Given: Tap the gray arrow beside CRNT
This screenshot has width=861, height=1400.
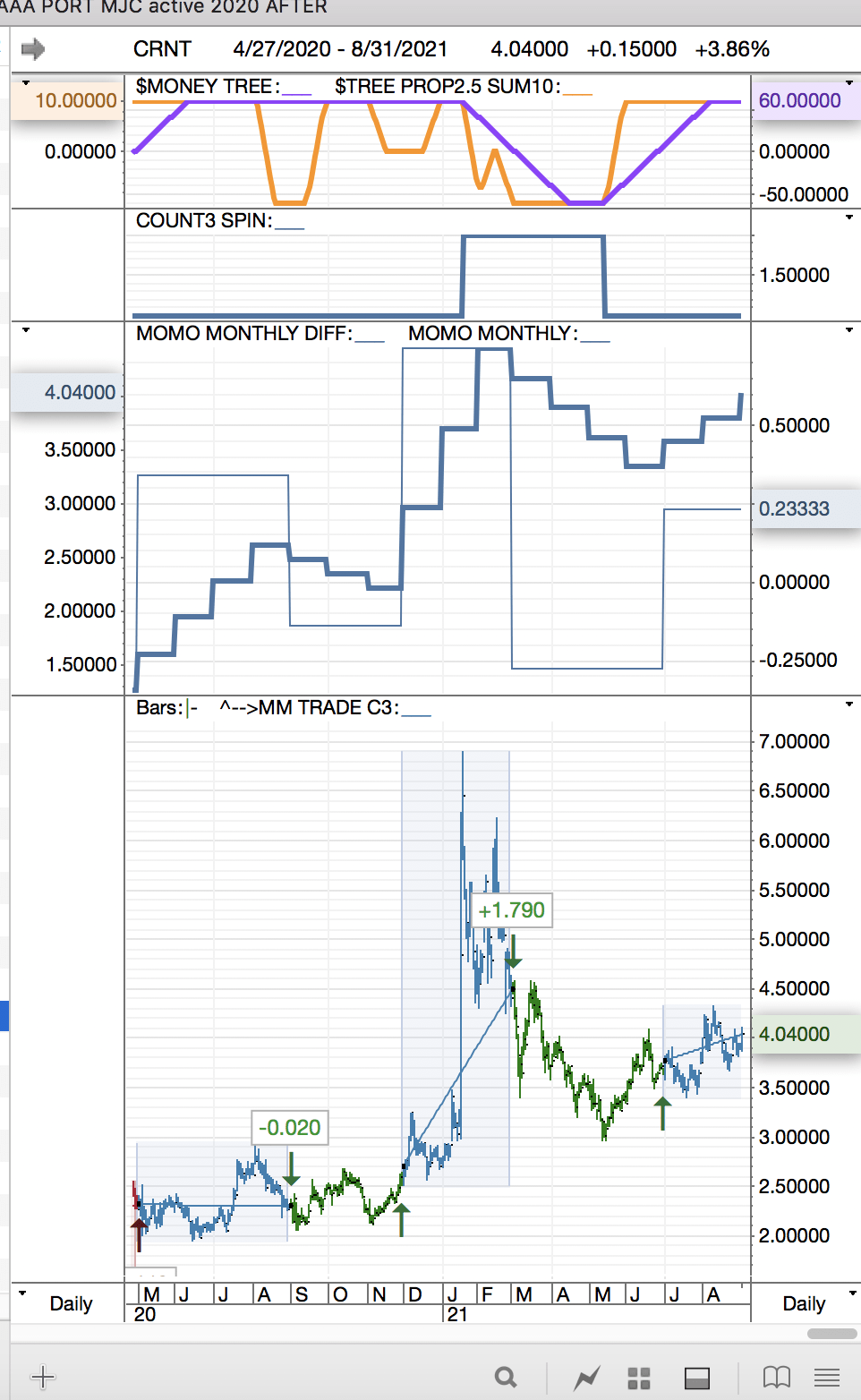Looking at the screenshot, I should click(33, 49).
